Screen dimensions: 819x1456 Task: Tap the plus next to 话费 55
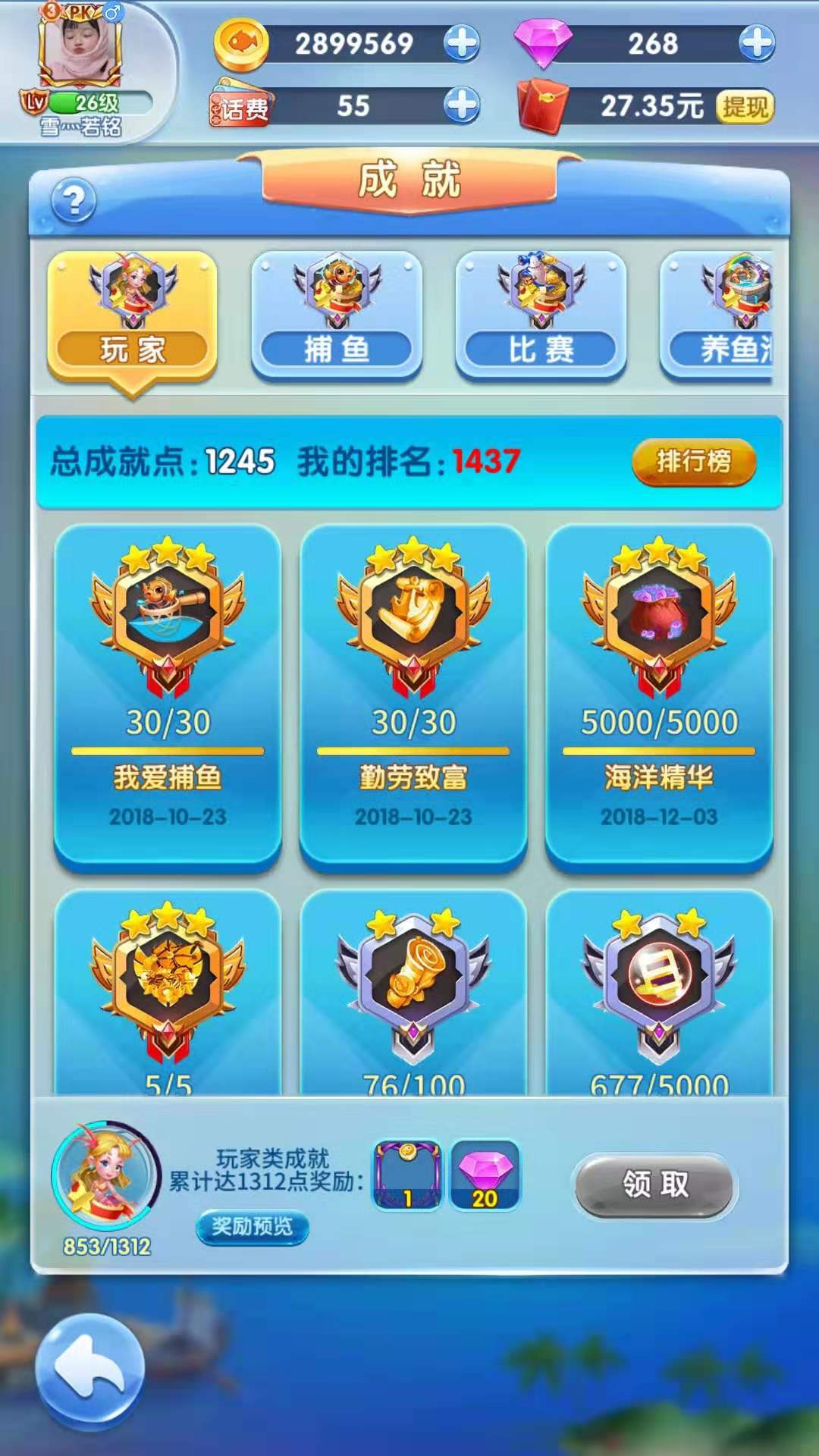(x=462, y=105)
